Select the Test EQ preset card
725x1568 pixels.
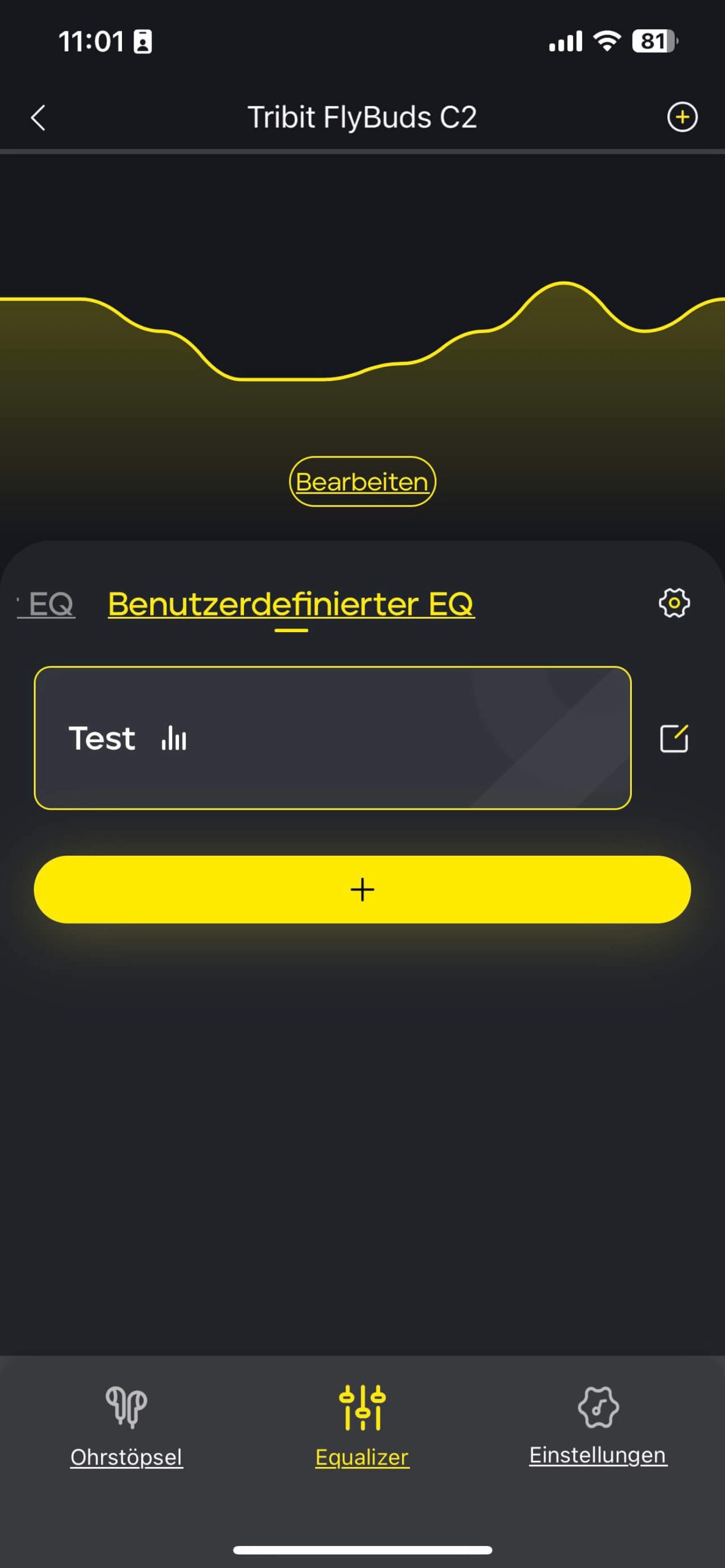(x=332, y=738)
